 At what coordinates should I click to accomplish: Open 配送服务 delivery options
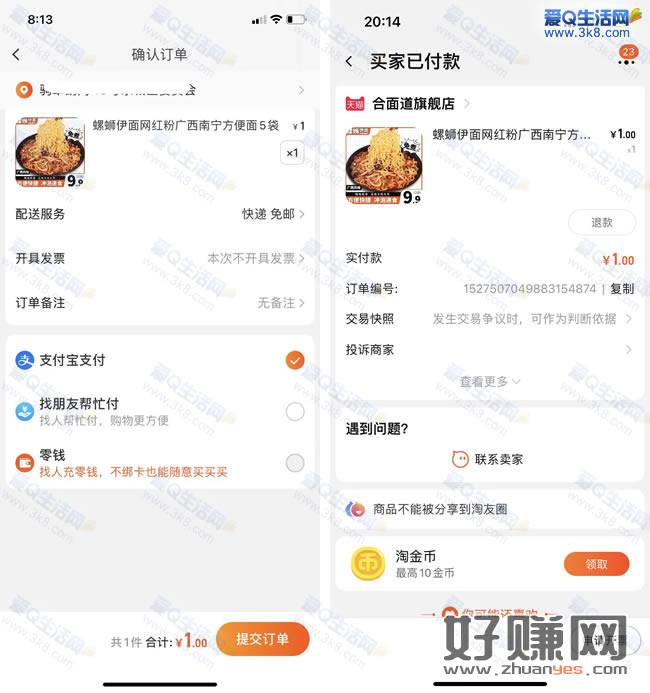click(x=160, y=214)
